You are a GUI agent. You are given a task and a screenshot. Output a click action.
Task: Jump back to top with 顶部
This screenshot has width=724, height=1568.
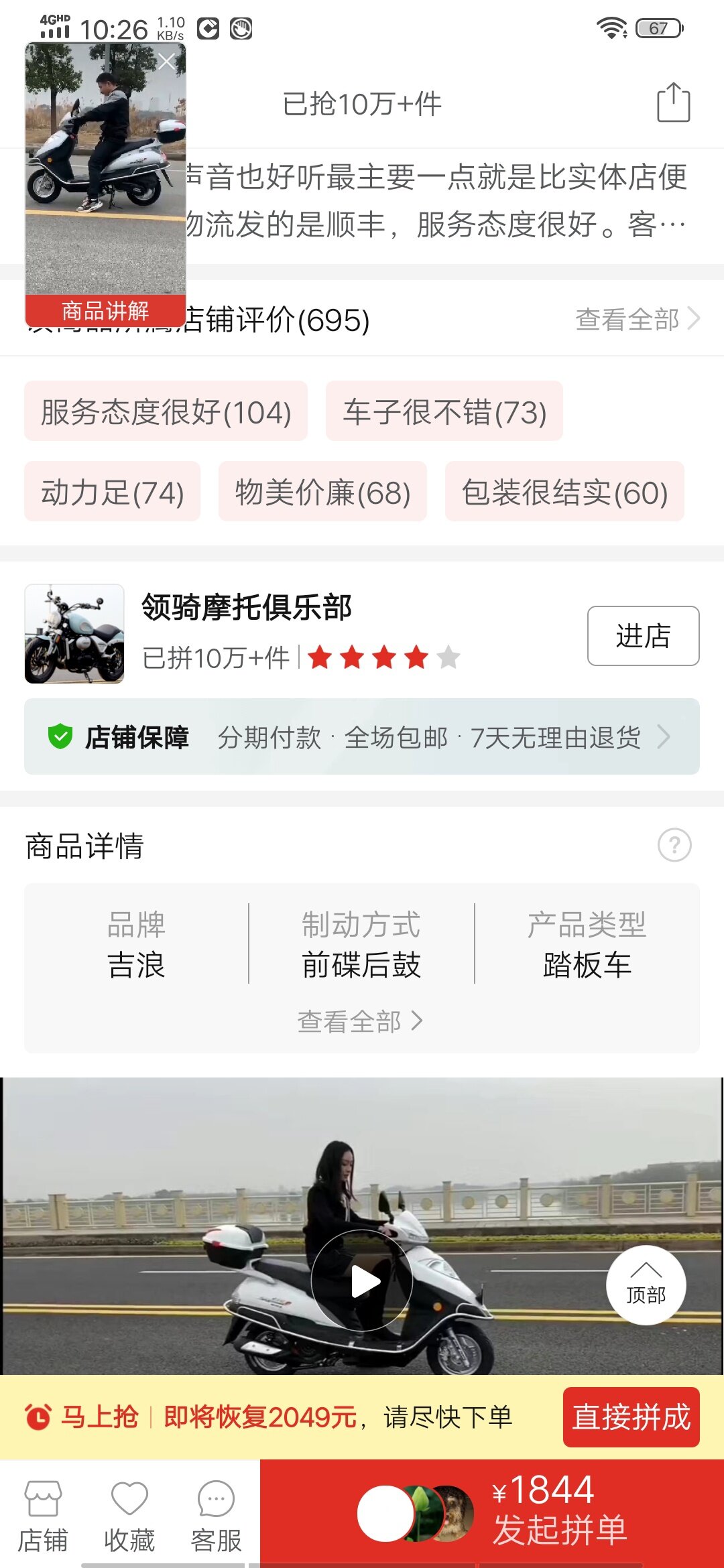pyautogui.click(x=646, y=1285)
